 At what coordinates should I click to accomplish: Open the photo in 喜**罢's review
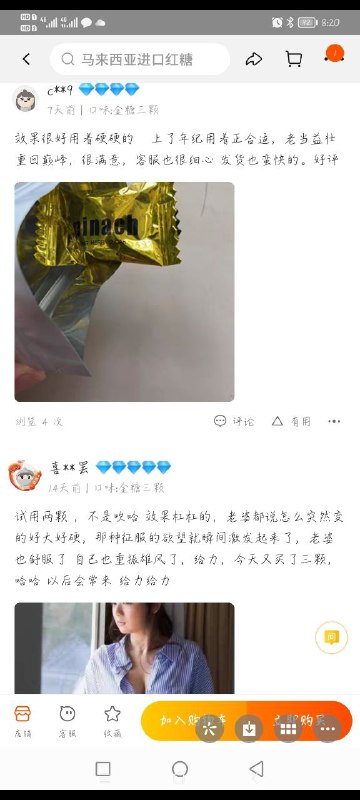[124, 648]
